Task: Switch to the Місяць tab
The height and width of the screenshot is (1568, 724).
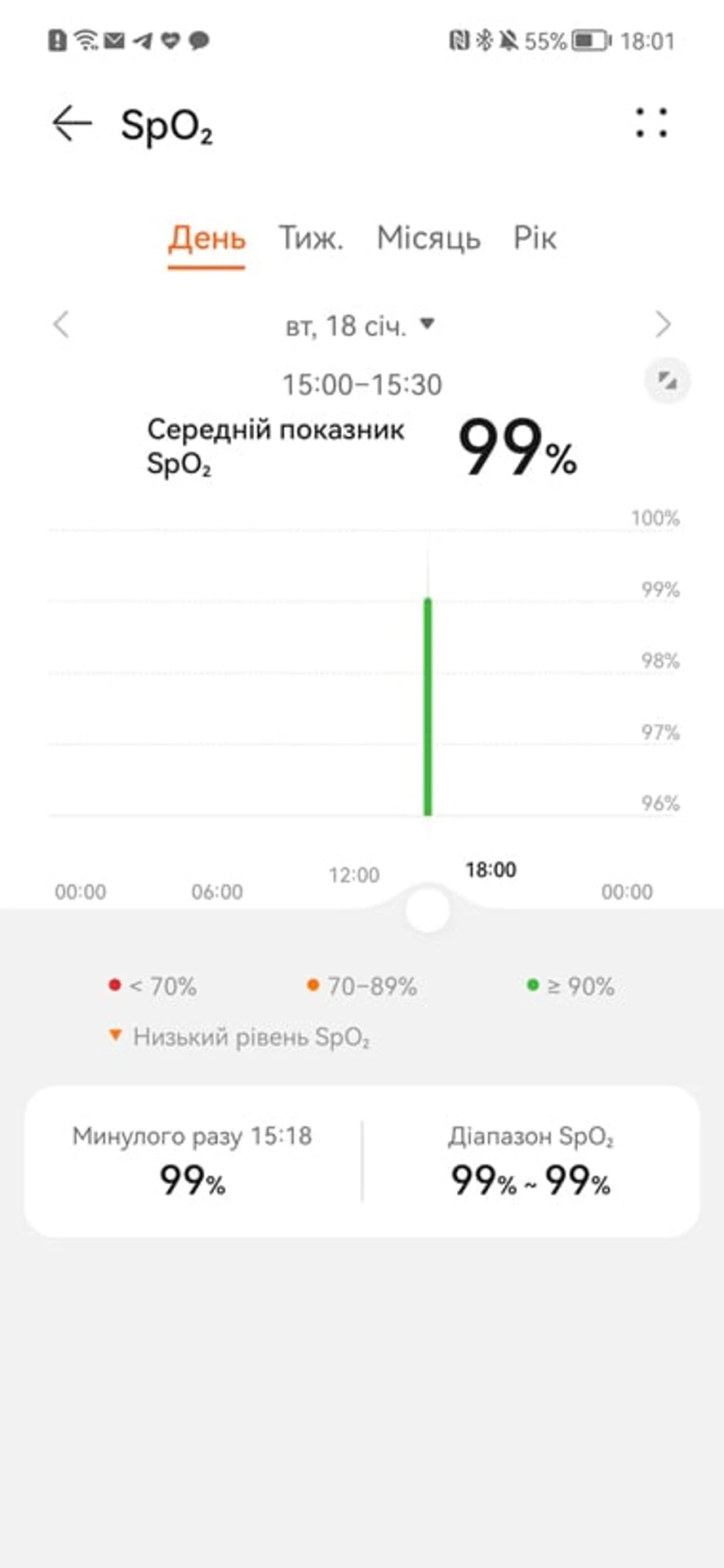Action: [x=429, y=238]
